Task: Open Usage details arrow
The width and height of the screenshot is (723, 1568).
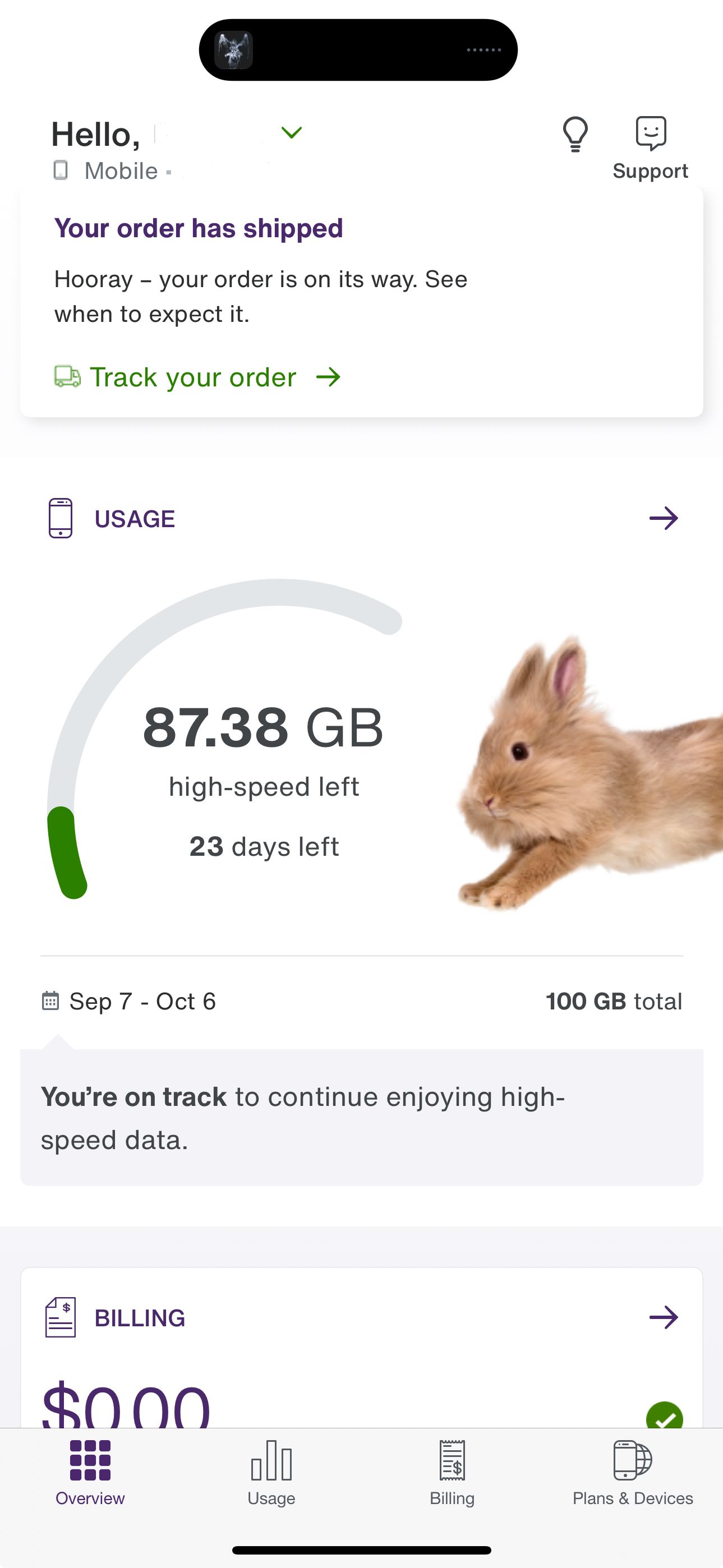Action: (x=663, y=519)
